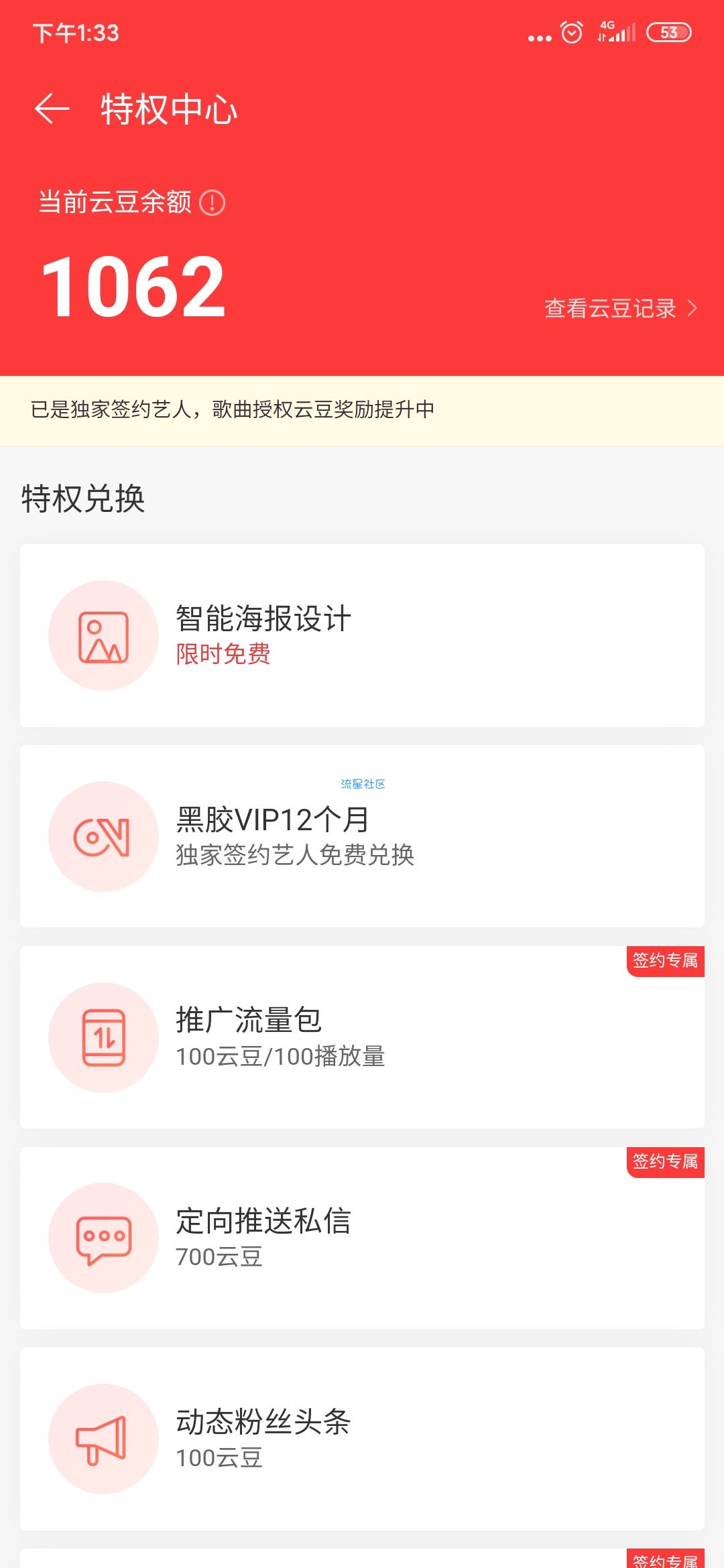724x1568 pixels.
Task: Select the 黑胶VIP12个月 privilege
Action: (362, 836)
